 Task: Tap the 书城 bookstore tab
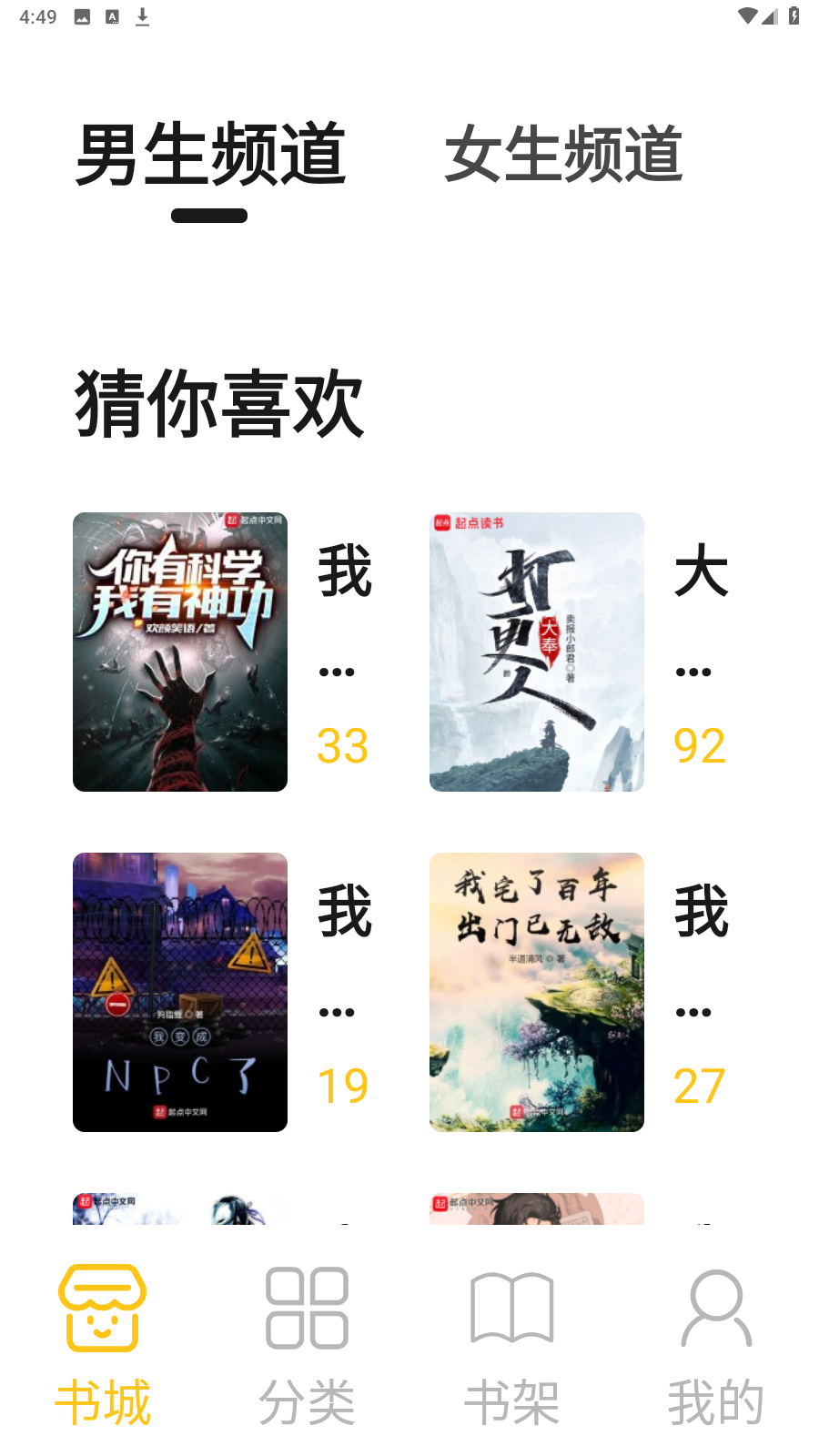pyautogui.click(x=103, y=1344)
